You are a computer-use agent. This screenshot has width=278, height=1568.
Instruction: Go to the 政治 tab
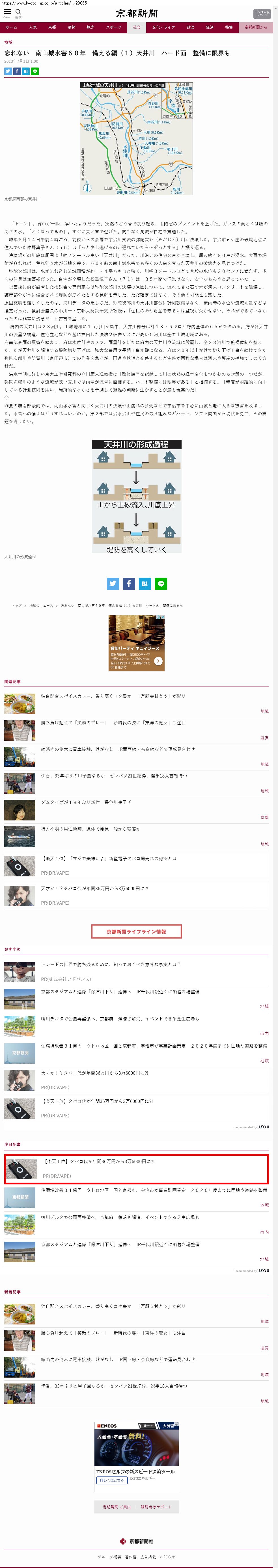190,27
